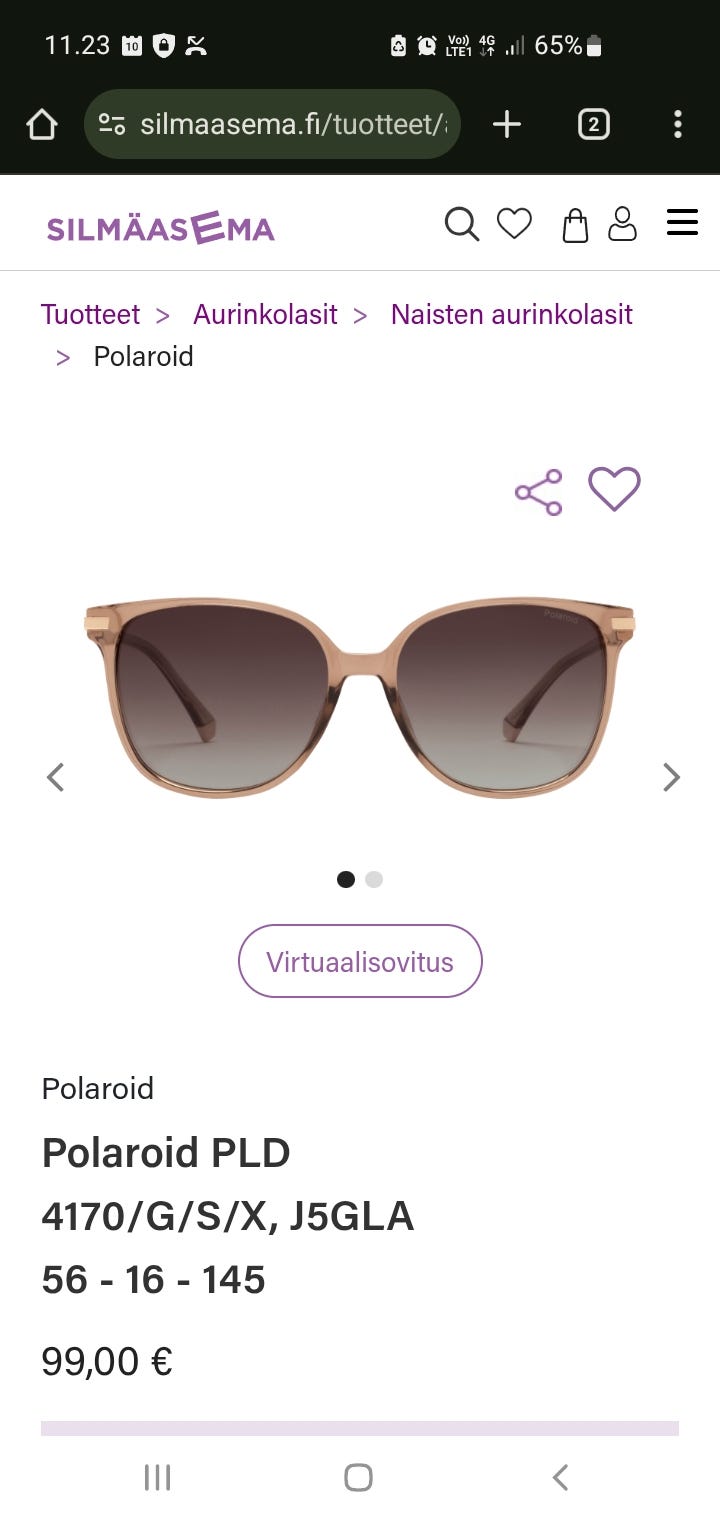The image size is (720, 1520).
Task: Open the shopping bag icon
Action: 575,224
